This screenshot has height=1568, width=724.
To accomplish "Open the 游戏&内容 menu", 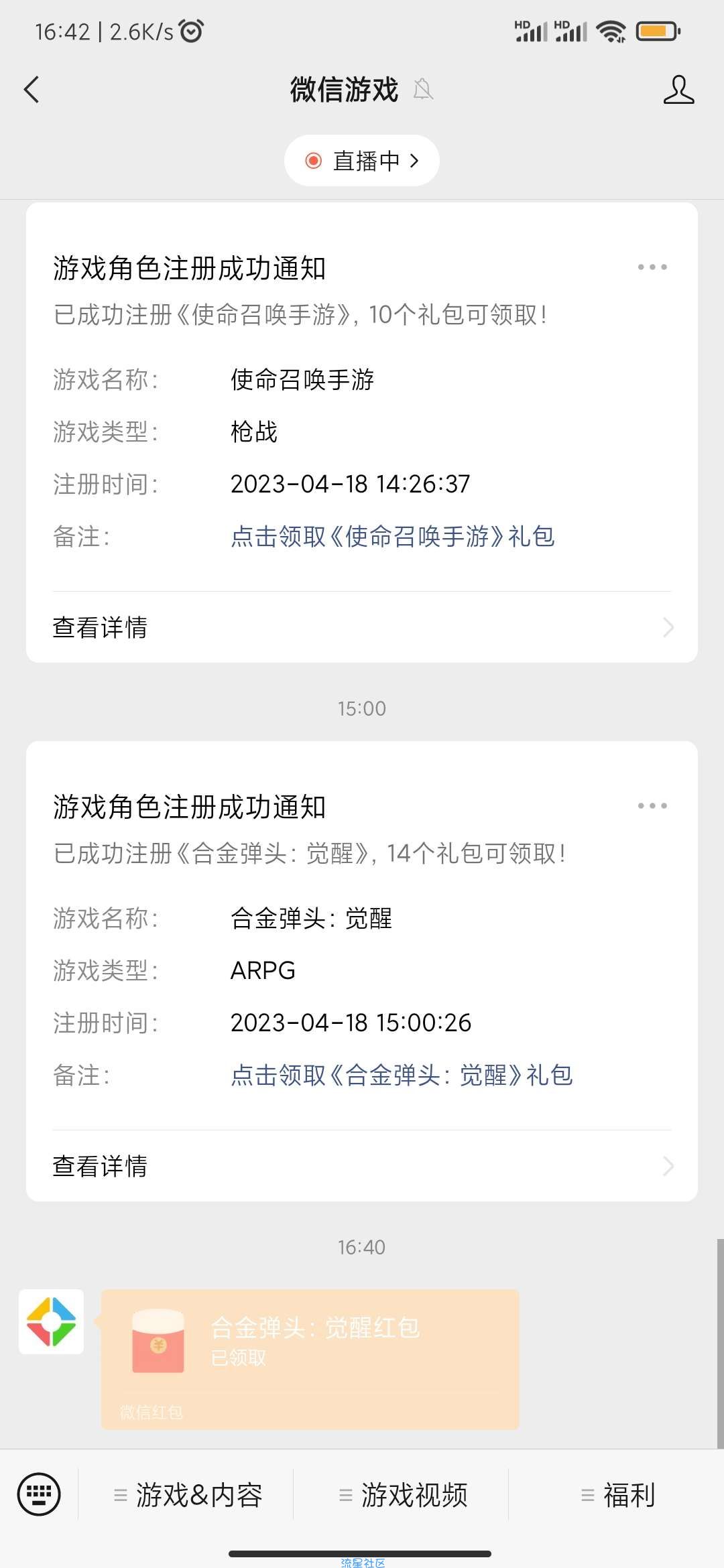I will [186, 1495].
